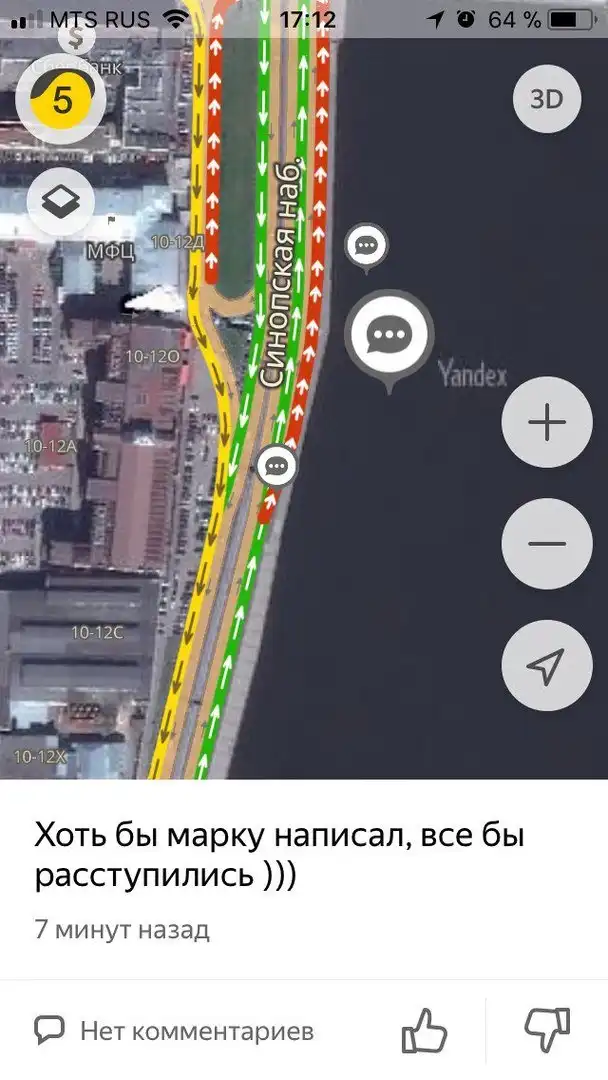Switch the map to 3D view
Viewport: 608px width, 1080px height.
[x=546, y=99]
